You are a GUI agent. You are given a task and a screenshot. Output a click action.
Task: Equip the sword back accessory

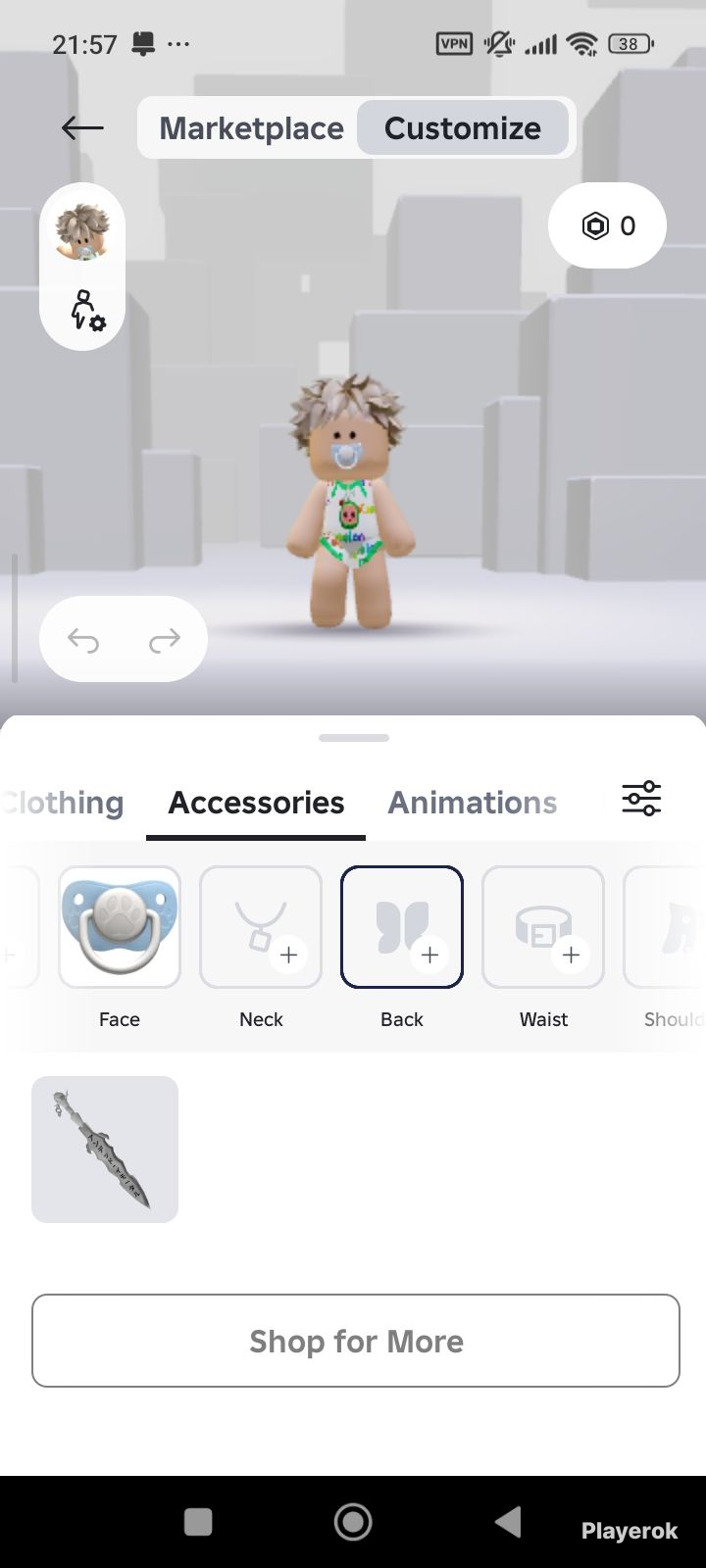tap(105, 1150)
